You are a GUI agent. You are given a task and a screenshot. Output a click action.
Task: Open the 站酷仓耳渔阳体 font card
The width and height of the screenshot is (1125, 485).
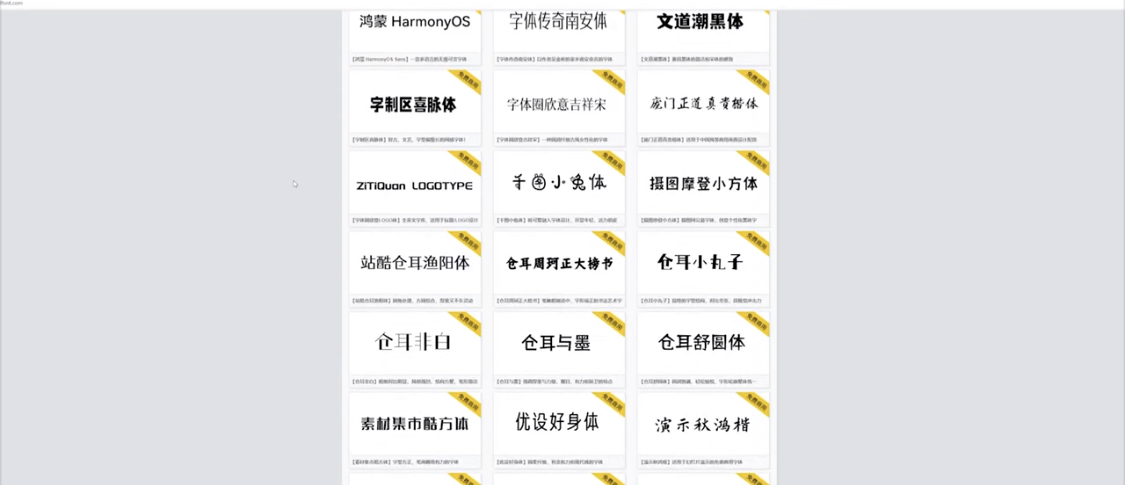click(414, 263)
